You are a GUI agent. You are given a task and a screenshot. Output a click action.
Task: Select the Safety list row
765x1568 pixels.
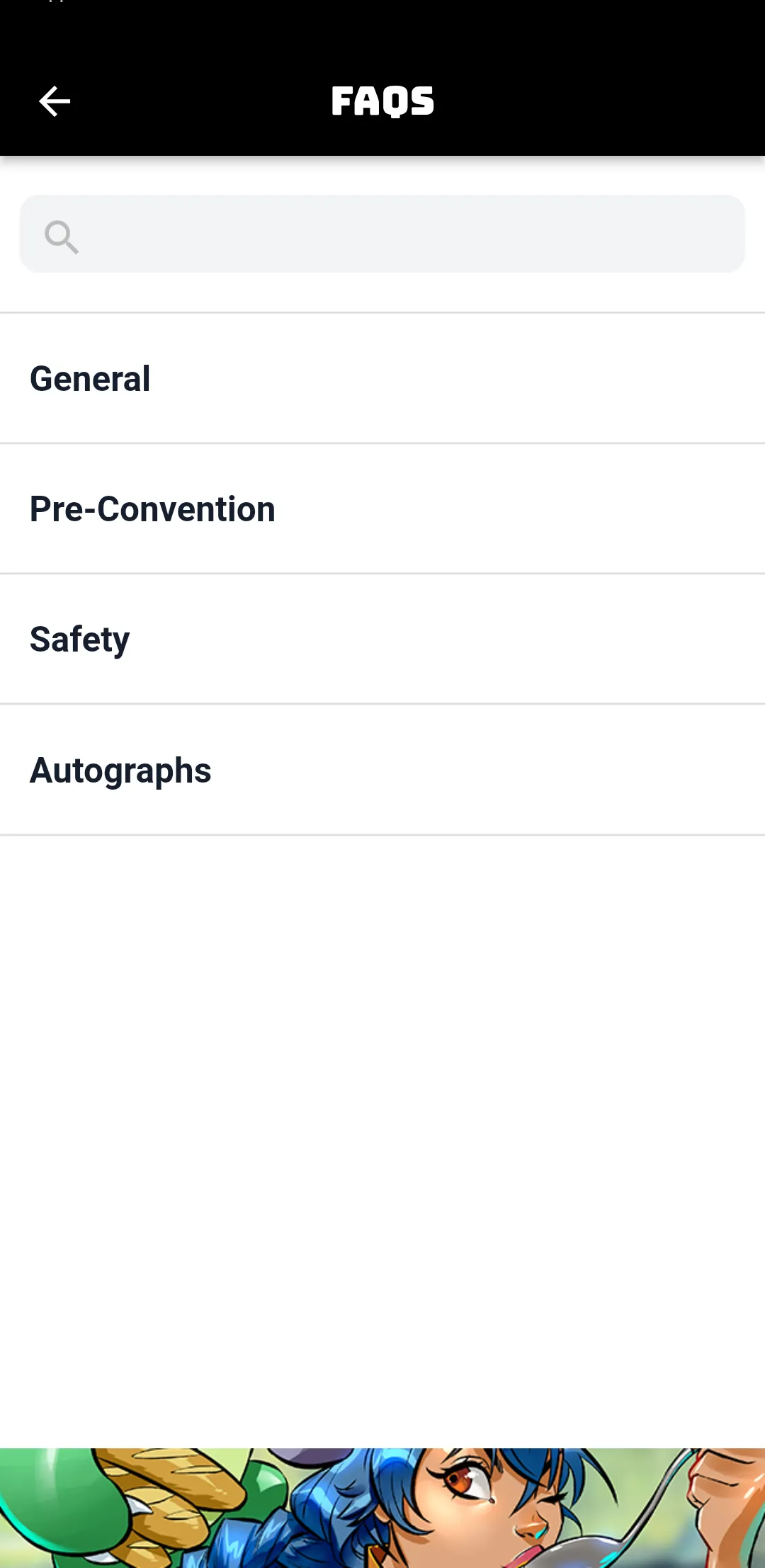tap(382, 638)
